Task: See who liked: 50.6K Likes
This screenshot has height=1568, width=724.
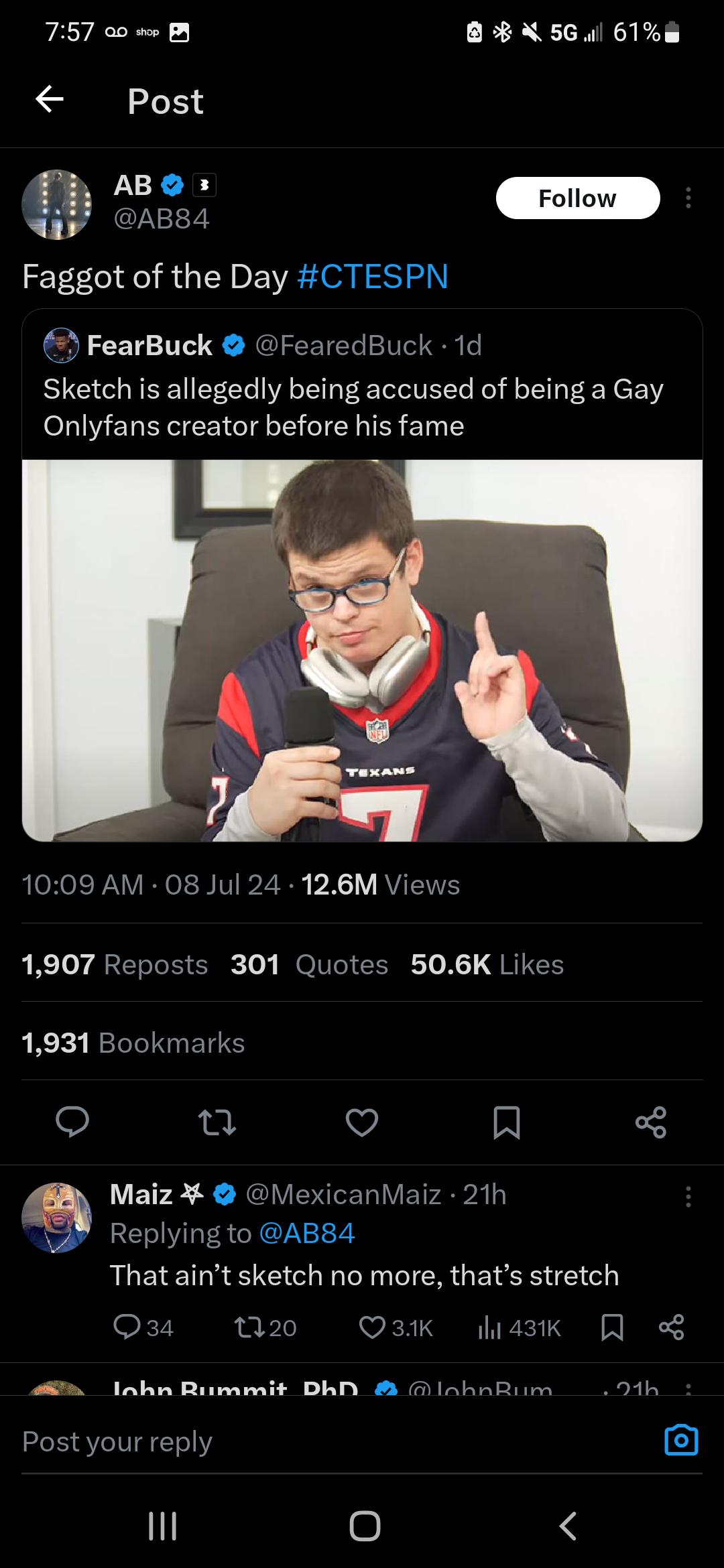Action: (x=487, y=965)
